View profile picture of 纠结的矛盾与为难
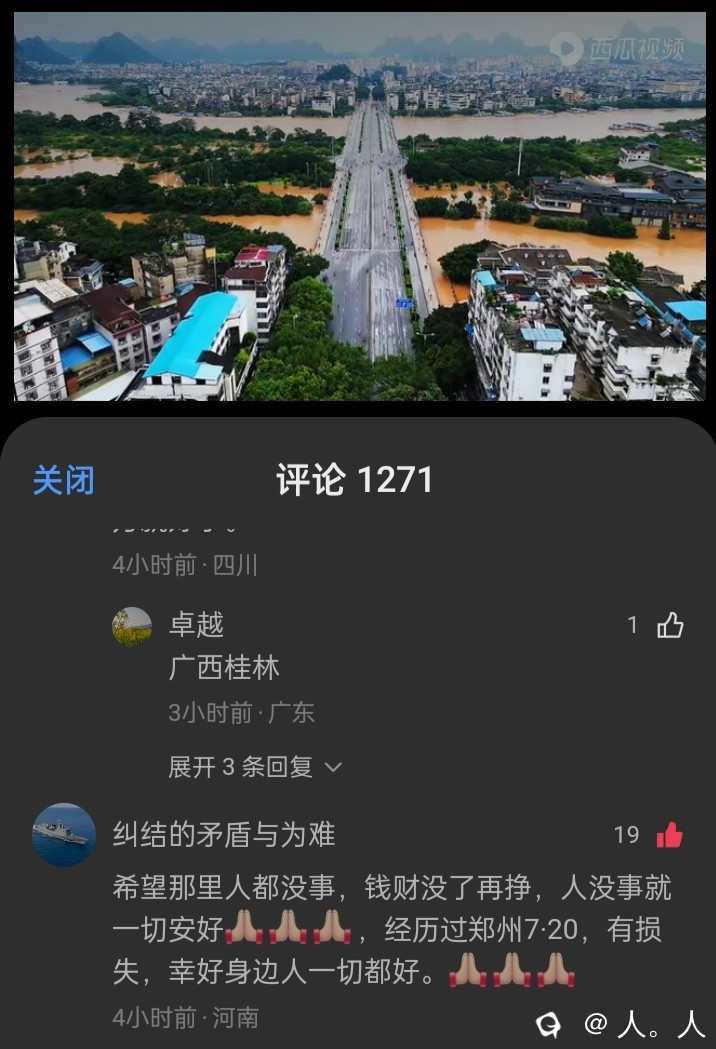716x1049 pixels. pyautogui.click(x=64, y=835)
